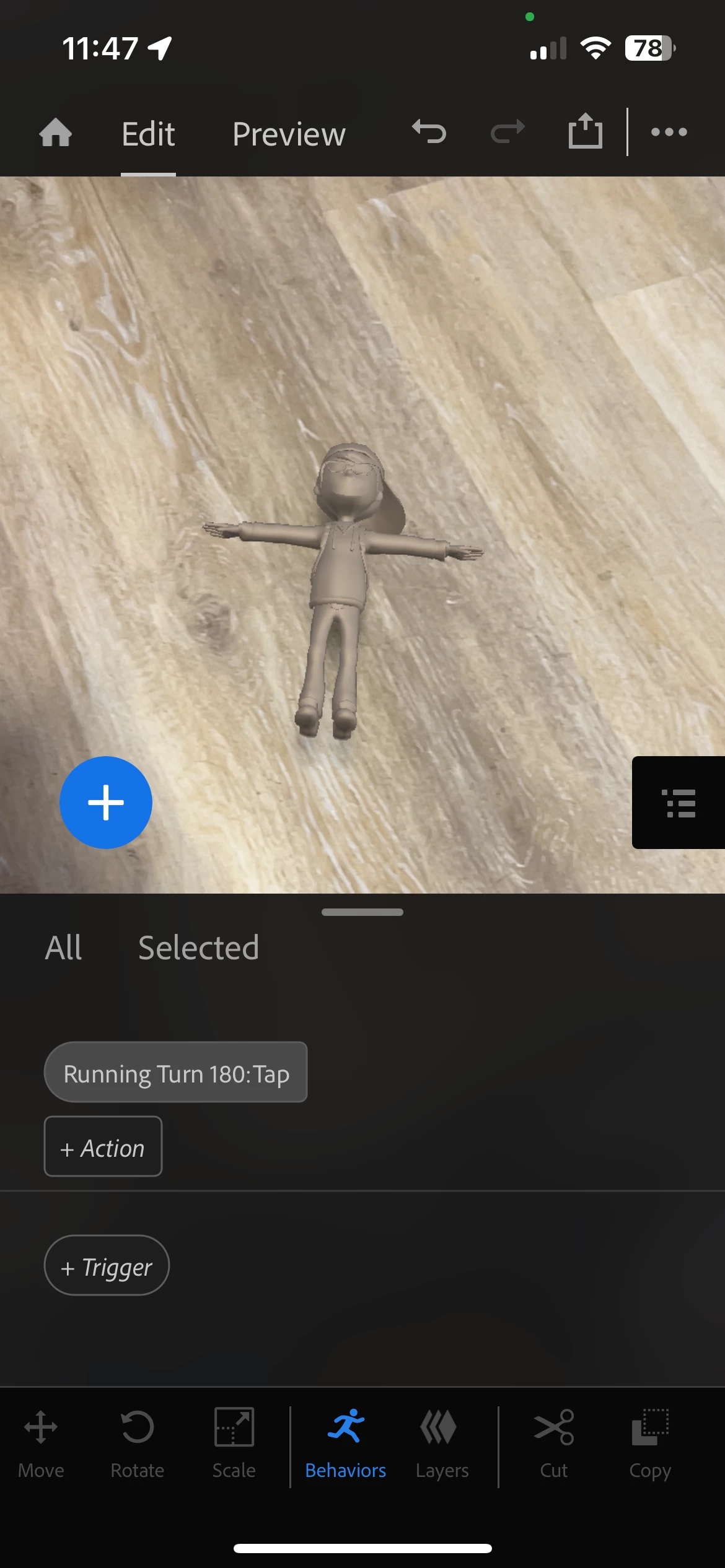Undo the last change
Image resolution: width=725 pixels, height=1568 pixels.
429,132
